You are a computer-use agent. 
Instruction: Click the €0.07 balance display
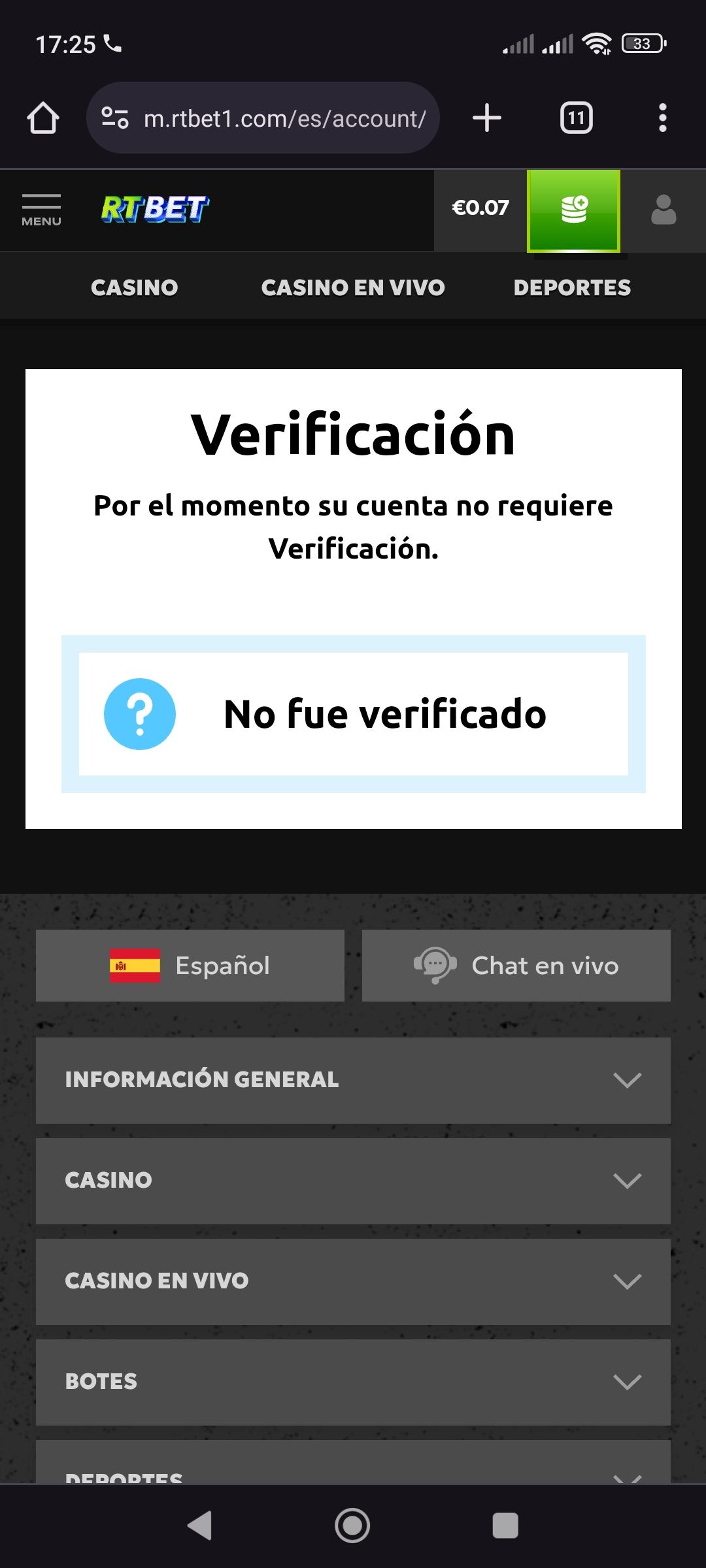click(480, 208)
